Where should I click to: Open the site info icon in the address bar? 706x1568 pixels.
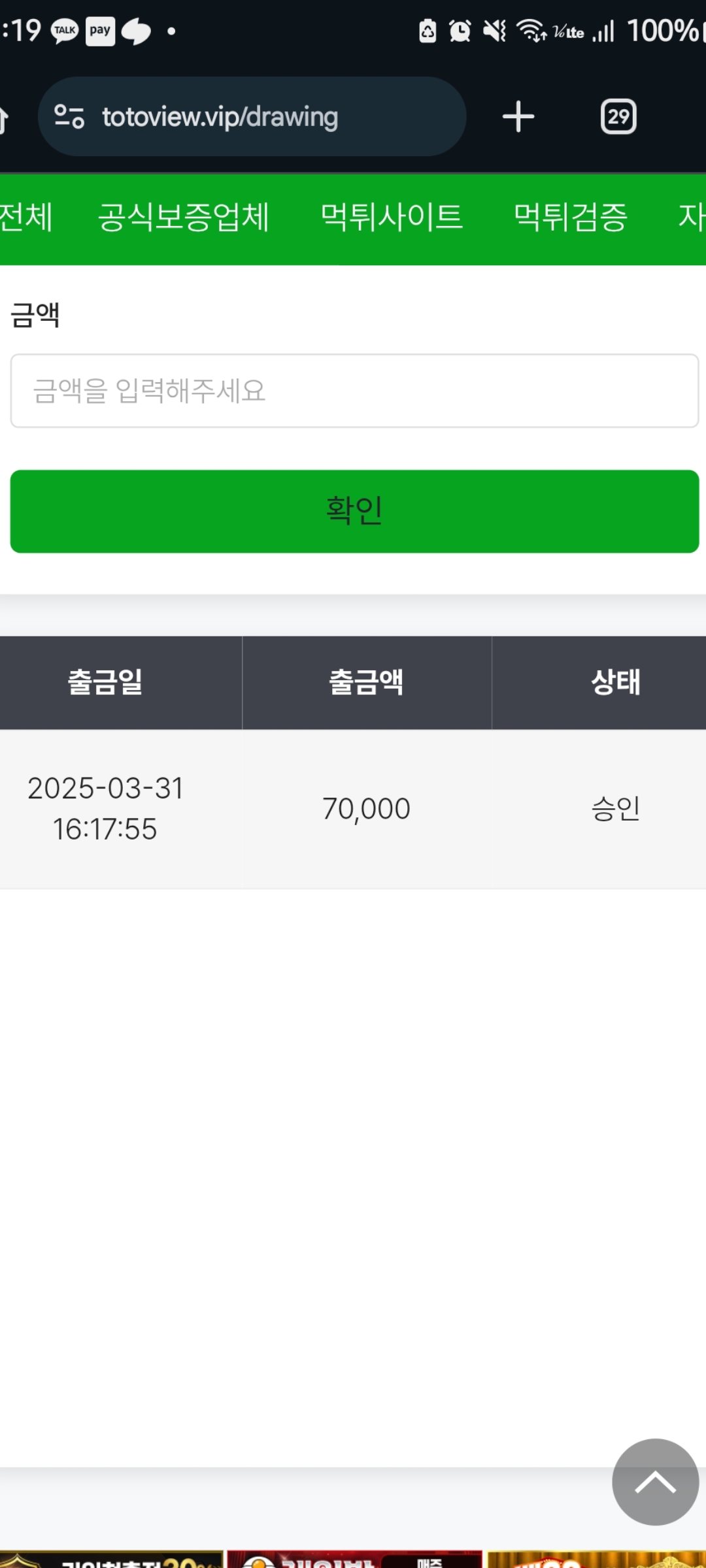pos(69,117)
